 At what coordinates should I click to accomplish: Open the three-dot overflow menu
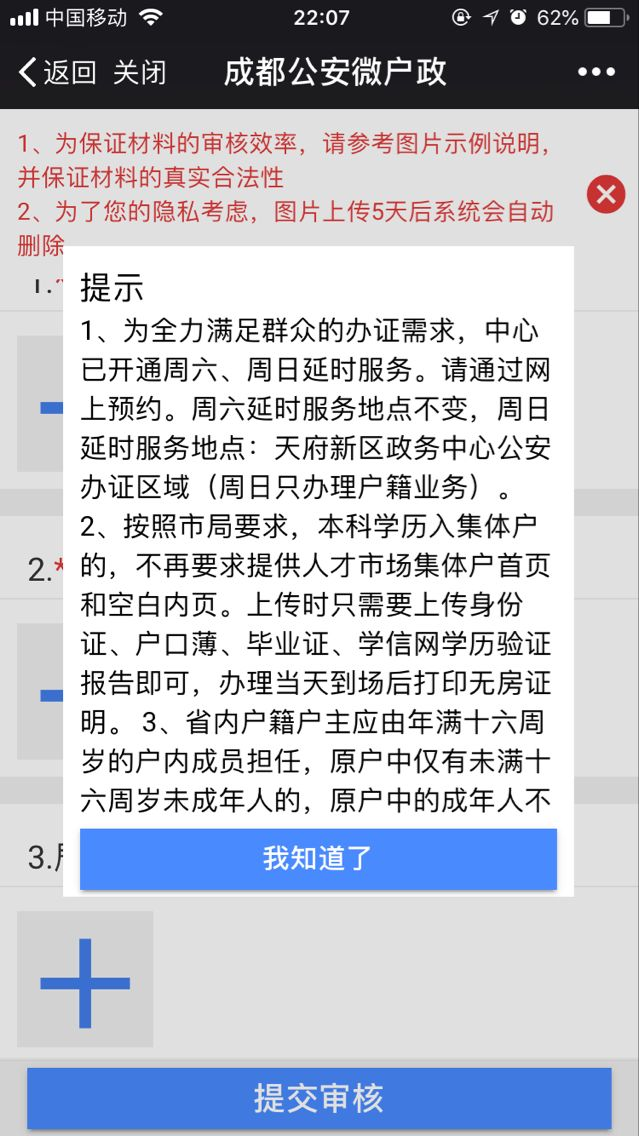pos(596,72)
